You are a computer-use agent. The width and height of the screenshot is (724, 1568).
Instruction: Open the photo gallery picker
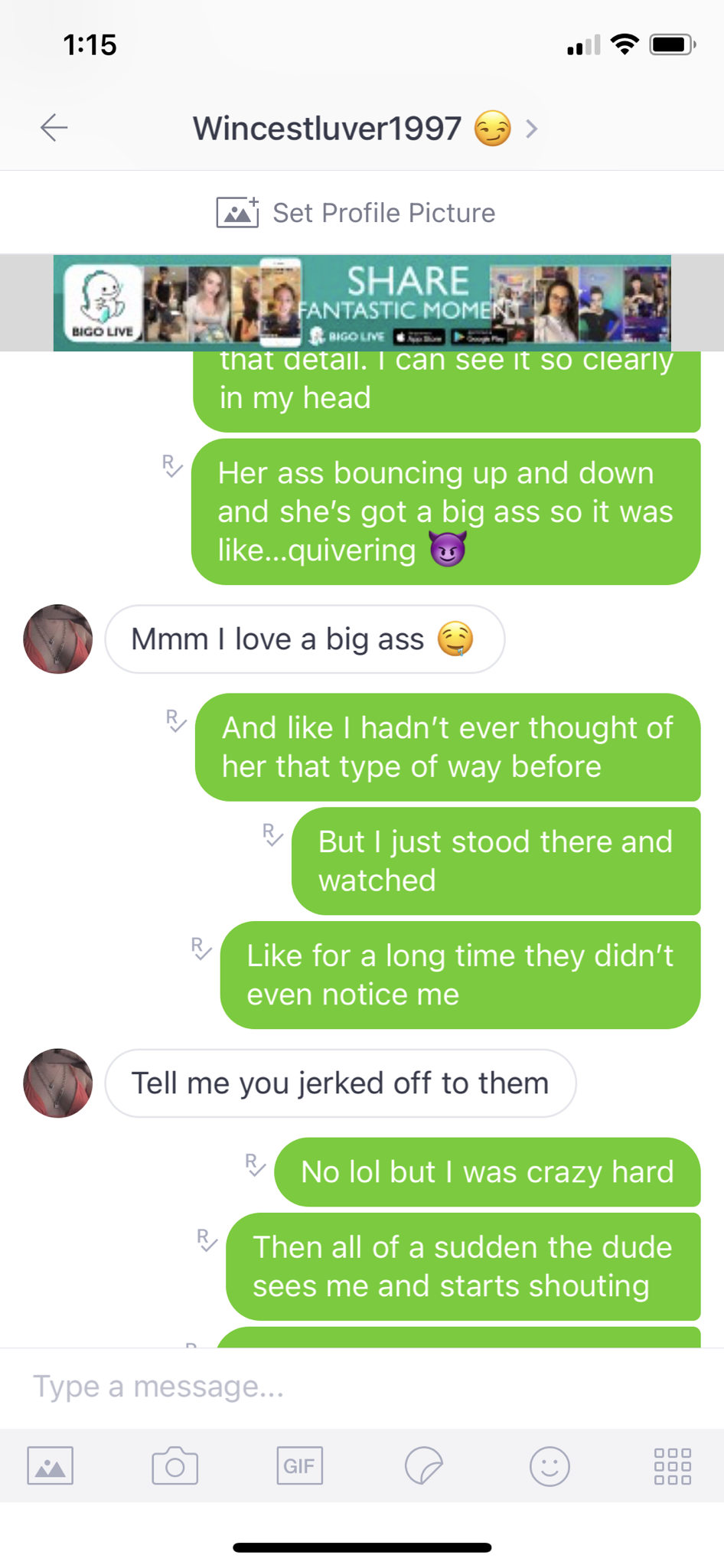pos(51,1466)
